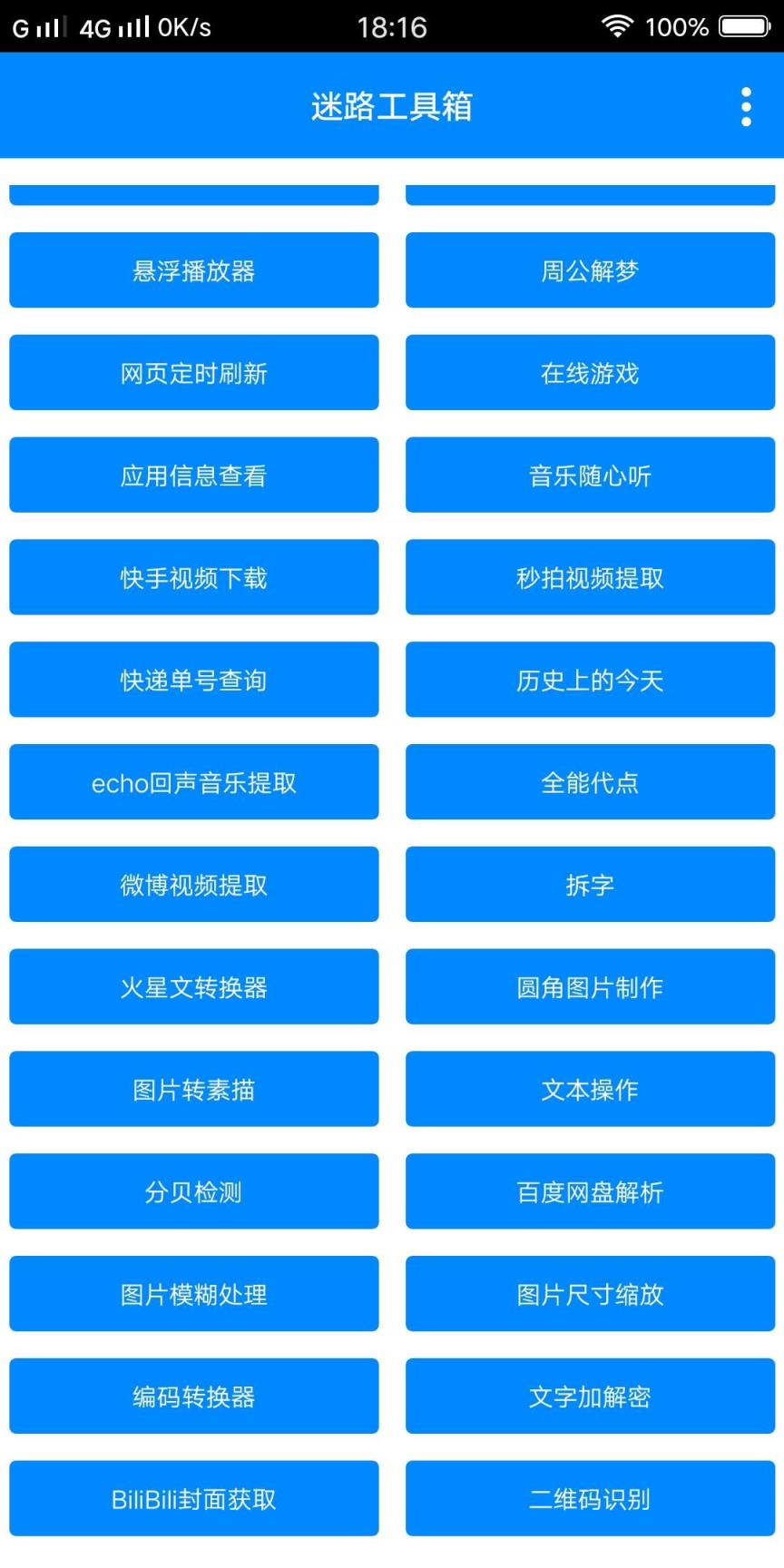View 历史上的今天 today in history
Image resolution: width=784 pixels, height=1568 pixels.
pyautogui.click(x=590, y=680)
